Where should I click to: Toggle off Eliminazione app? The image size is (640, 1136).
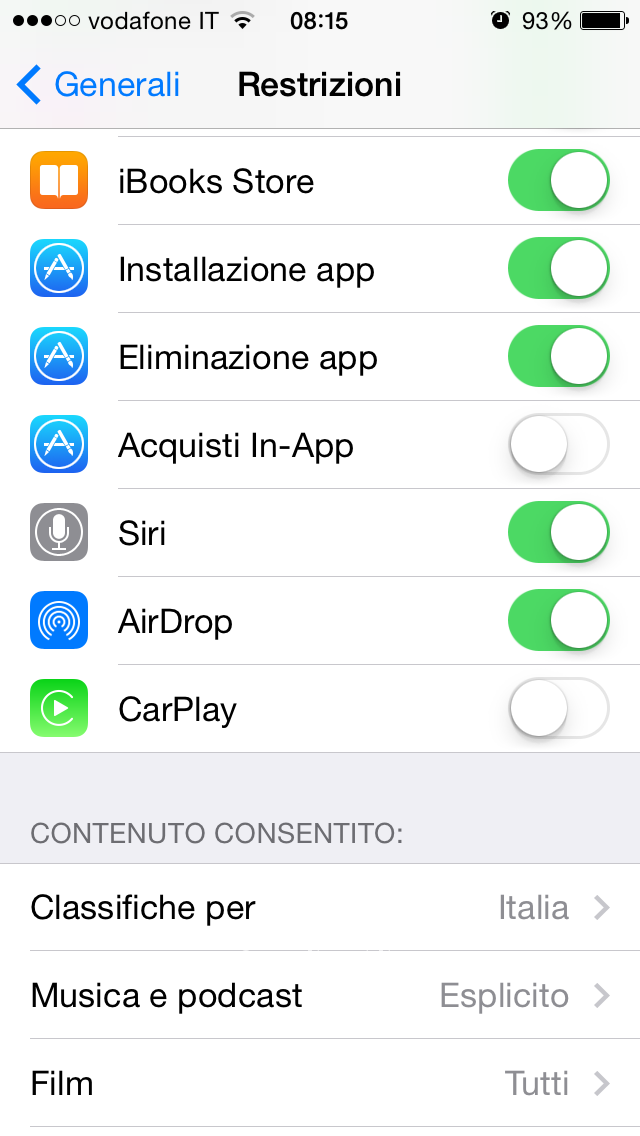click(x=558, y=357)
